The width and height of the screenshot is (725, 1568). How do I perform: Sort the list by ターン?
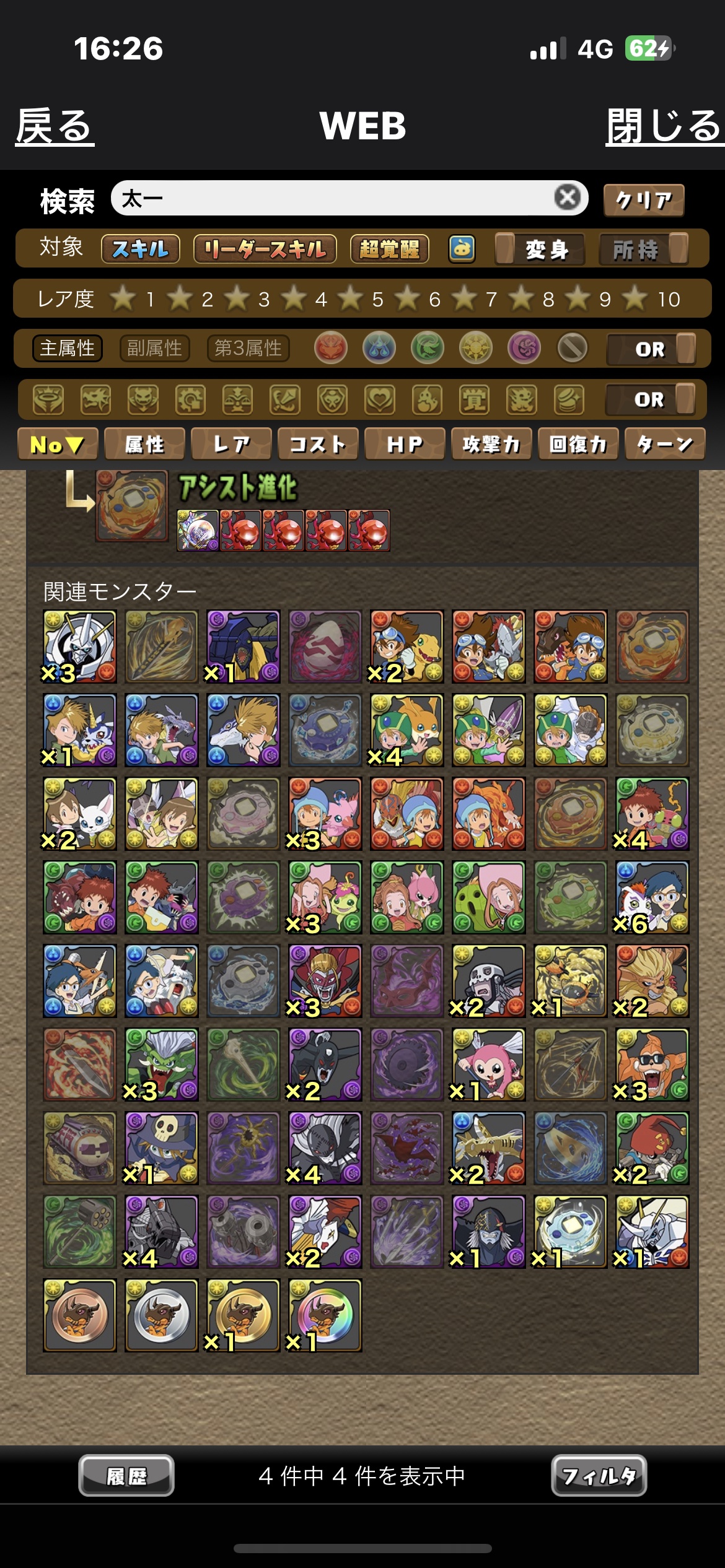664,444
